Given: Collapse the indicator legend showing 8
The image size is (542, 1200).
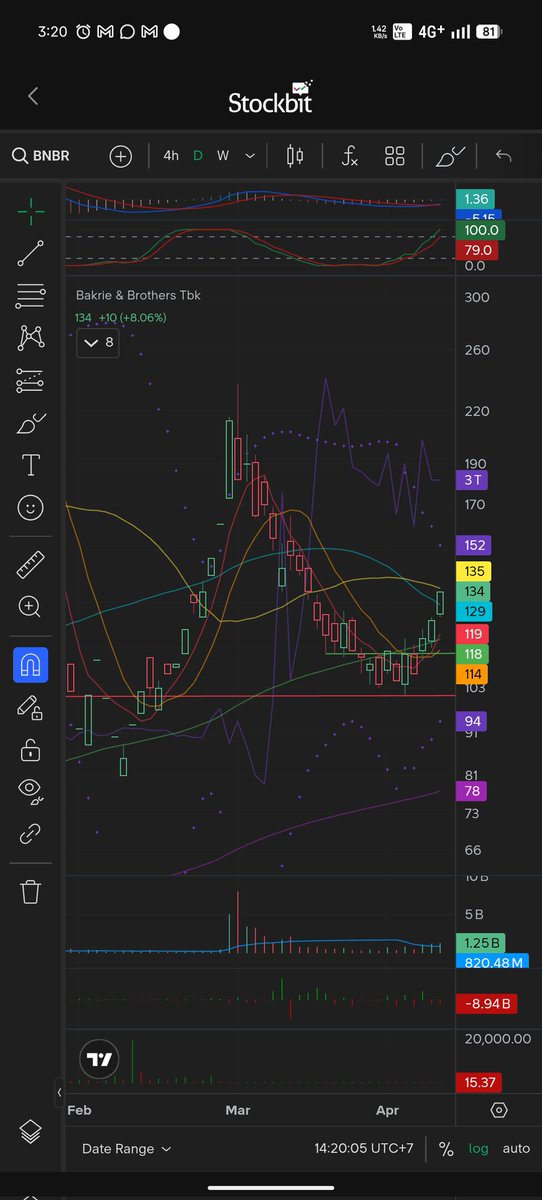Looking at the screenshot, I should [98, 342].
